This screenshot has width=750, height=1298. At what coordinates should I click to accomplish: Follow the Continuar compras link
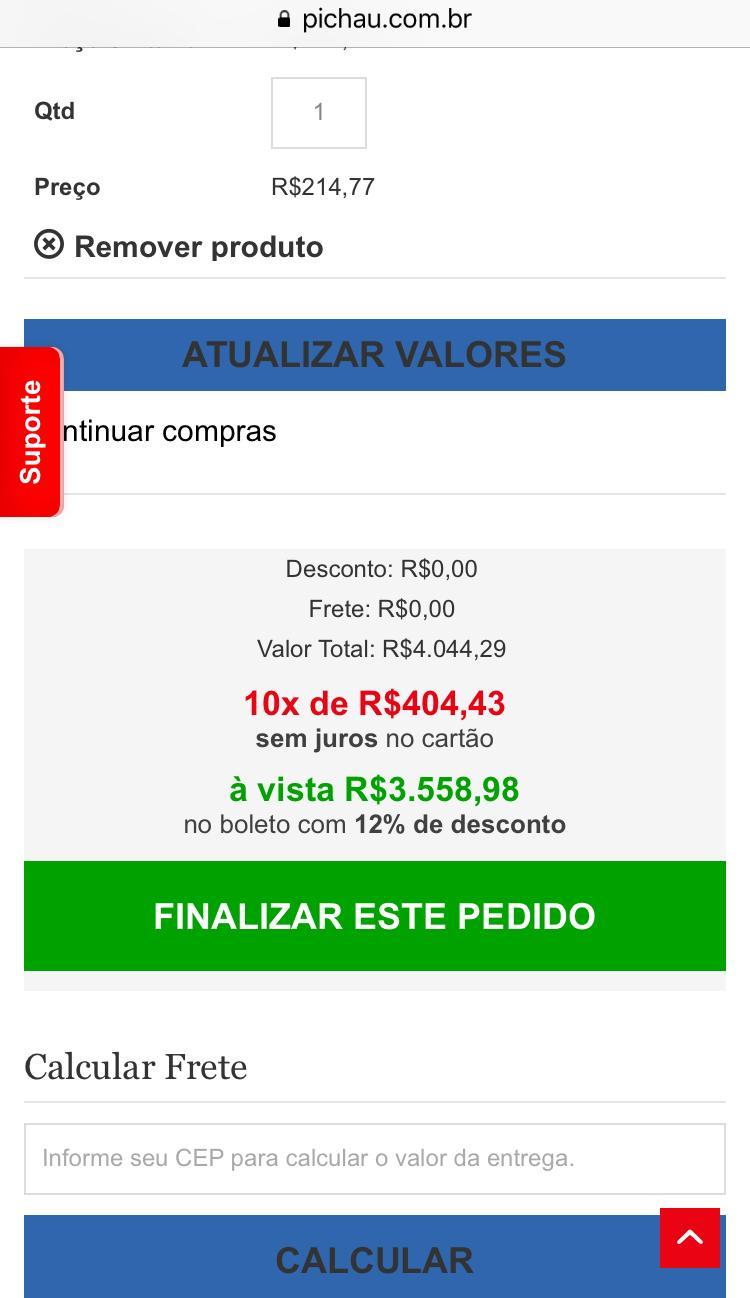pyautogui.click(x=168, y=431)
